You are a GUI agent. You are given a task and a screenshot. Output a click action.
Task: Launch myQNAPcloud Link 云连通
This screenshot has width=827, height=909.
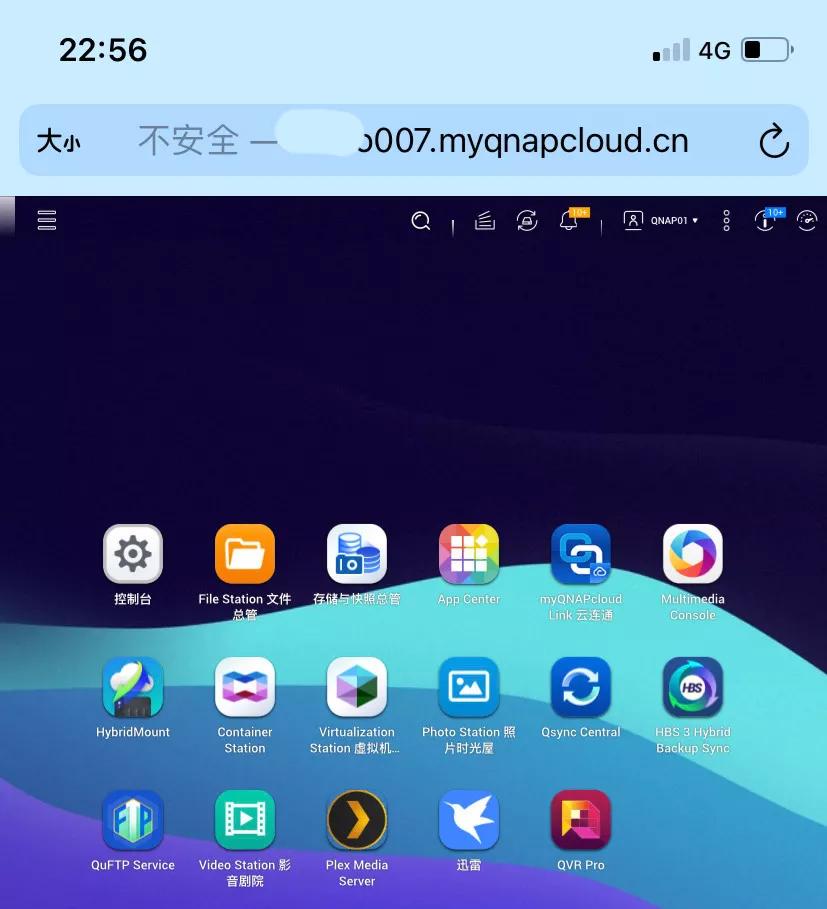click(581, 554)
